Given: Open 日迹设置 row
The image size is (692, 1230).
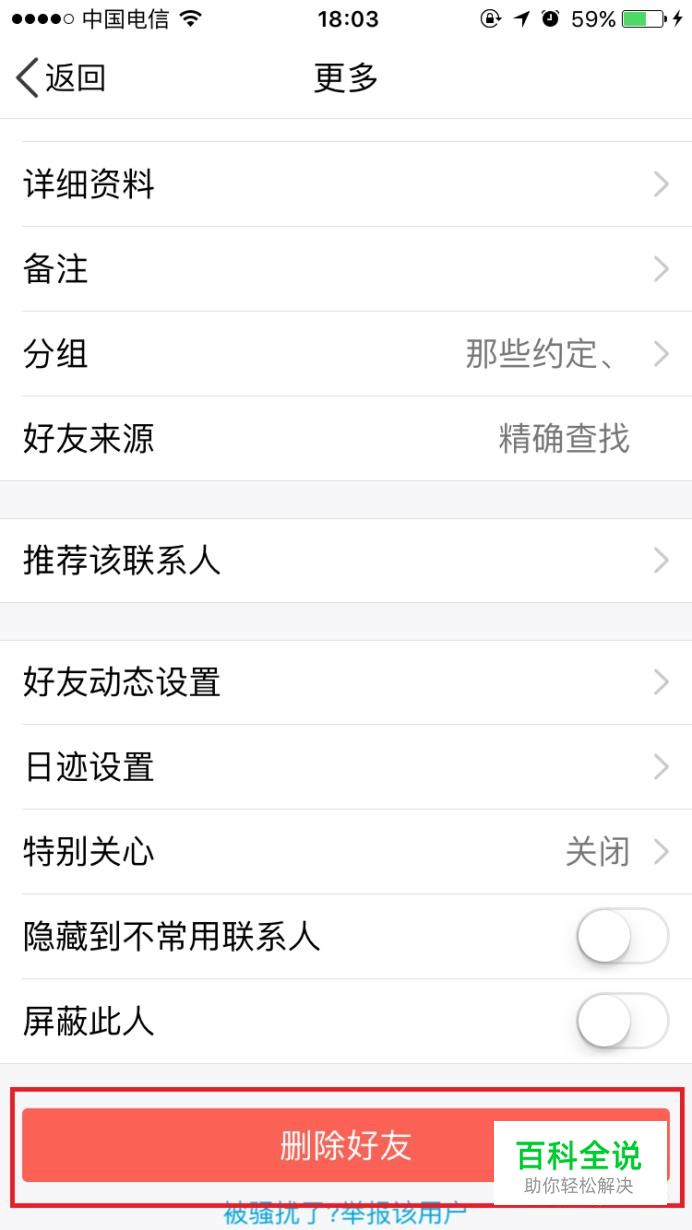Looking at the screenshot, I should point(346,767).
